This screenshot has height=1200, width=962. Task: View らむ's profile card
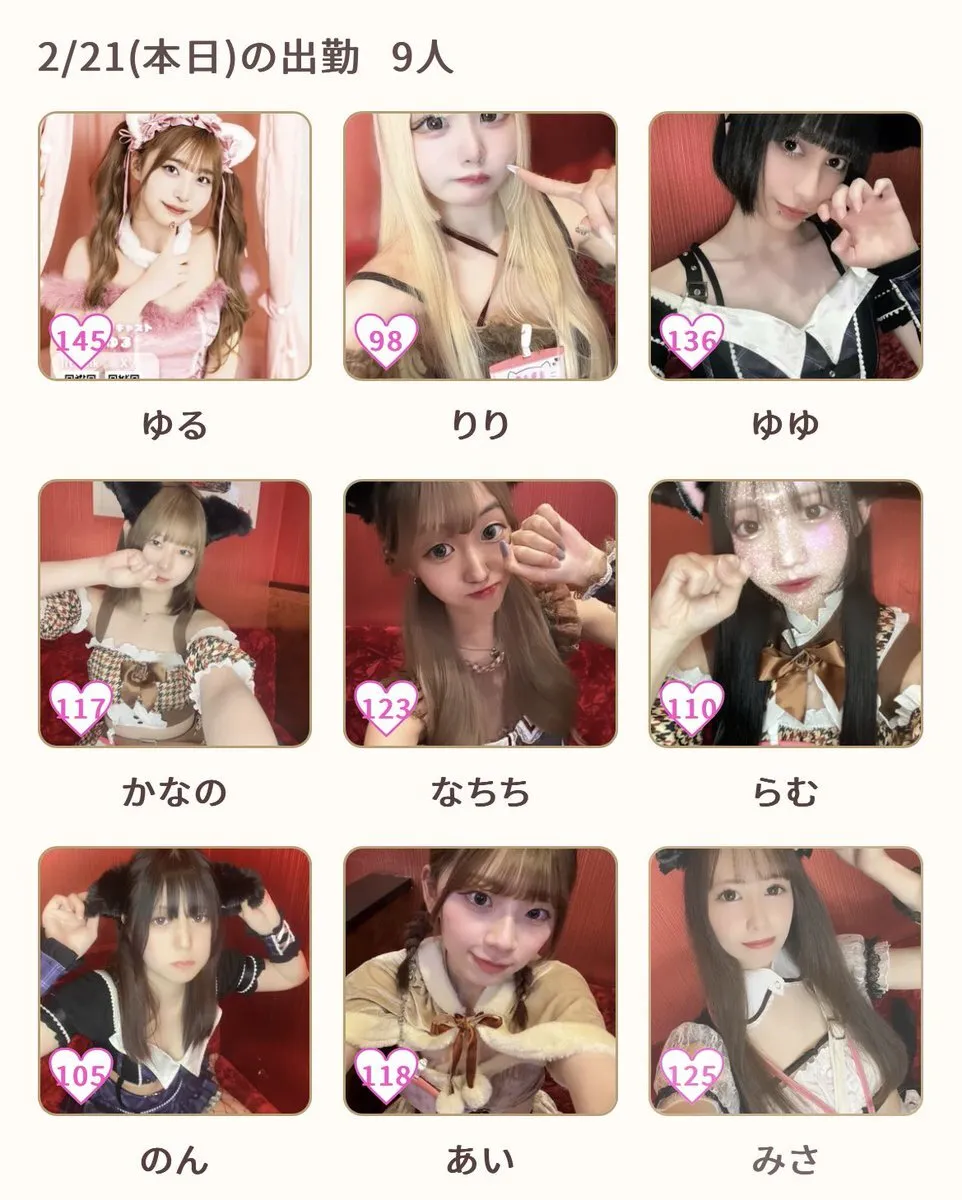click(785, 613)
